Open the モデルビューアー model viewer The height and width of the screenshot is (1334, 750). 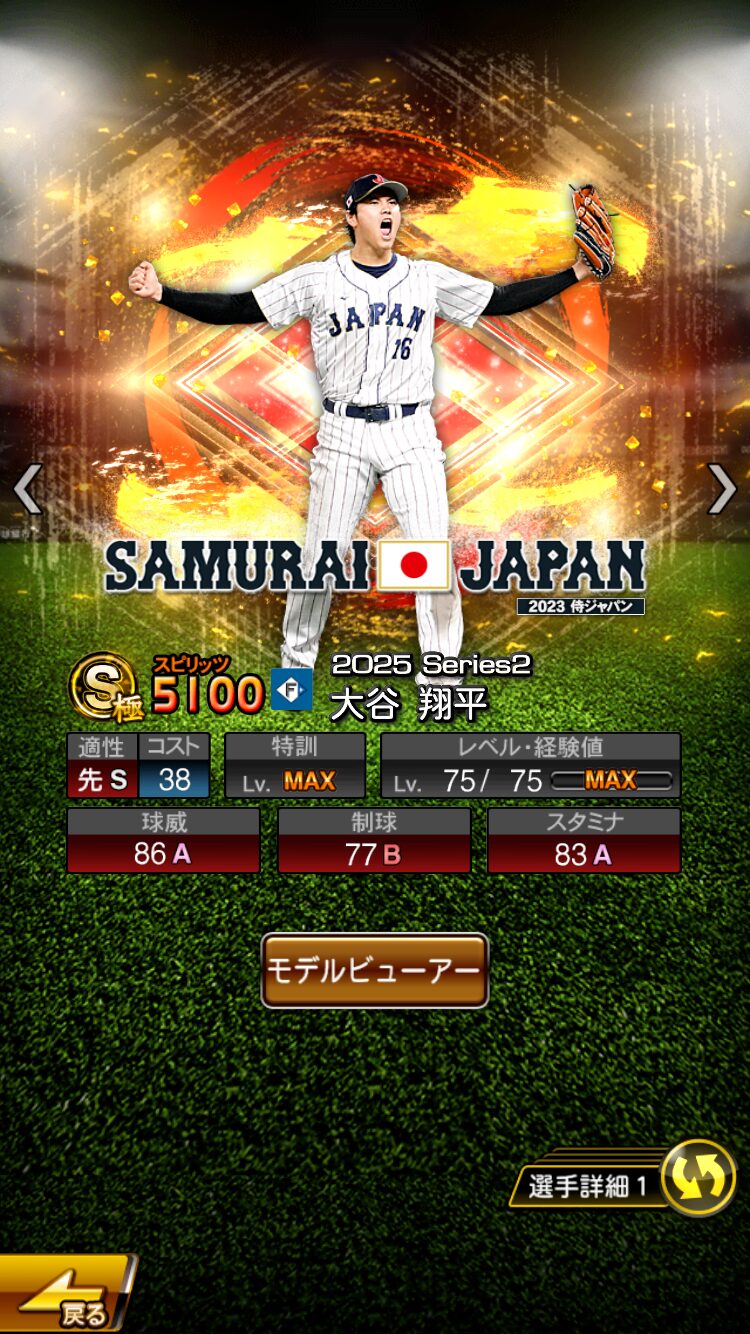374,970
